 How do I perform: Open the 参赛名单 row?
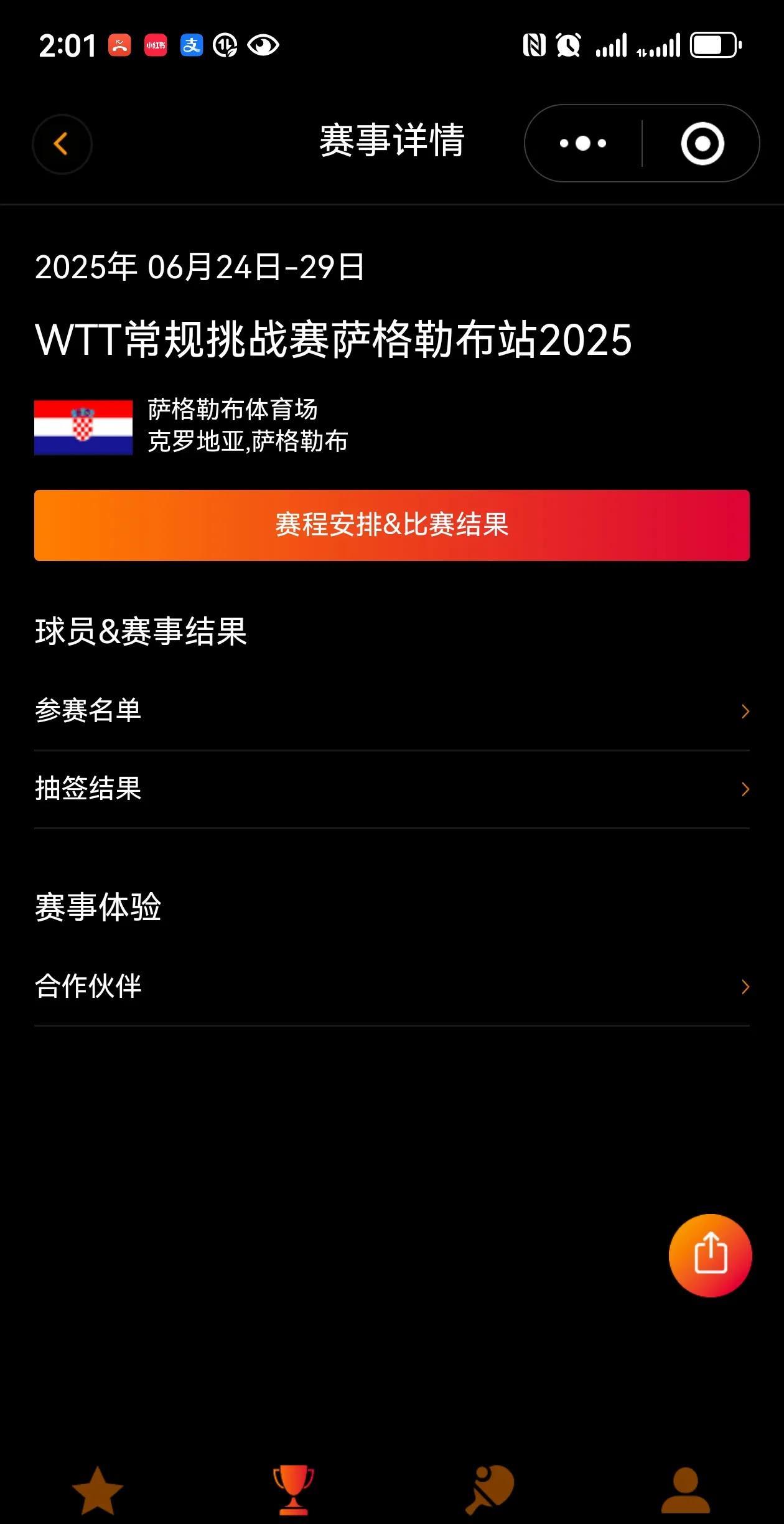pyautogui.click(x=392, y=711)
